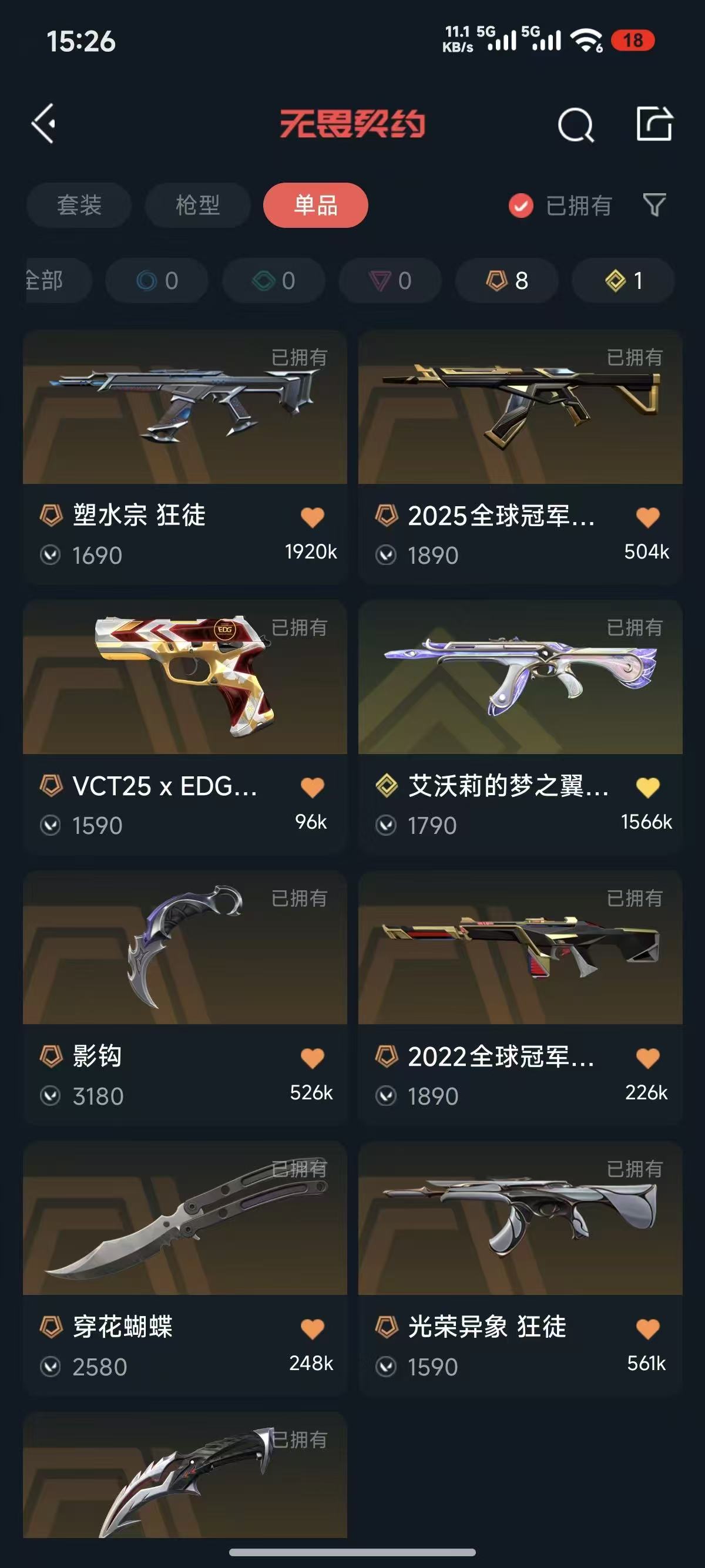The height and width of the screenshot is (1568, 705).
Task: Tap the heart on 光荣异象 狂徒 card
Action: 648,1328
